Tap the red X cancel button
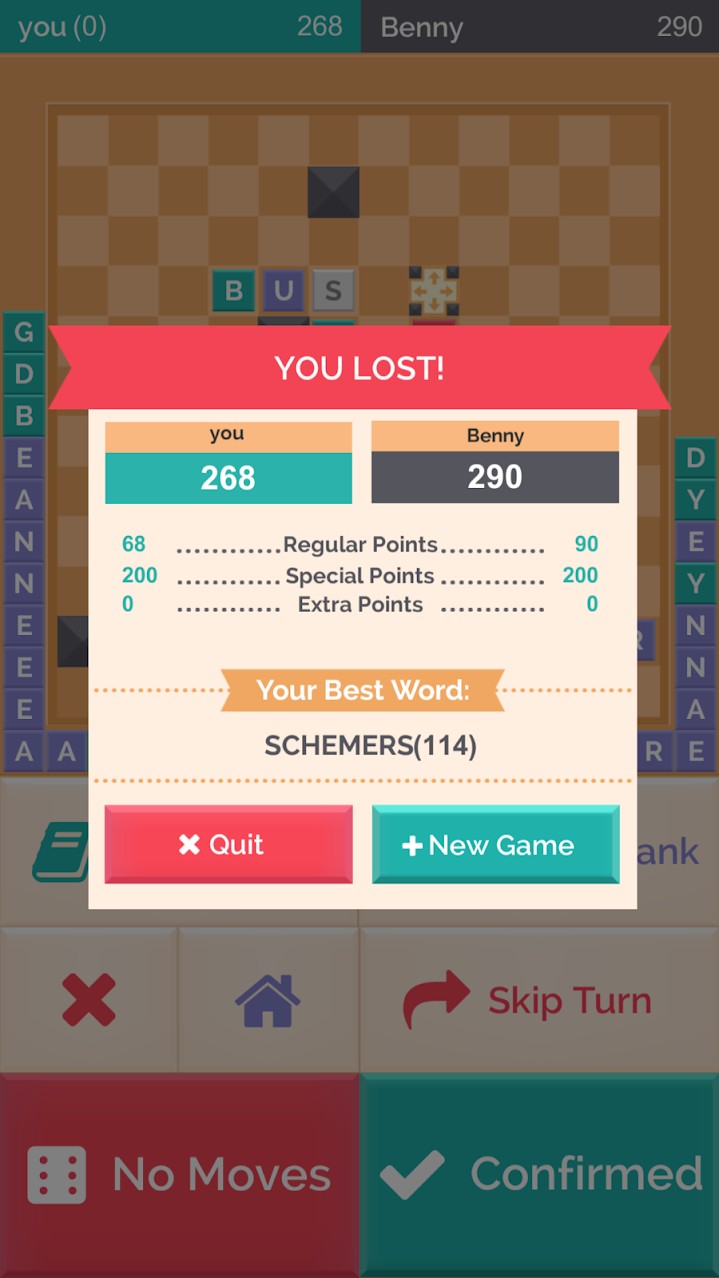 point(89,1000)
